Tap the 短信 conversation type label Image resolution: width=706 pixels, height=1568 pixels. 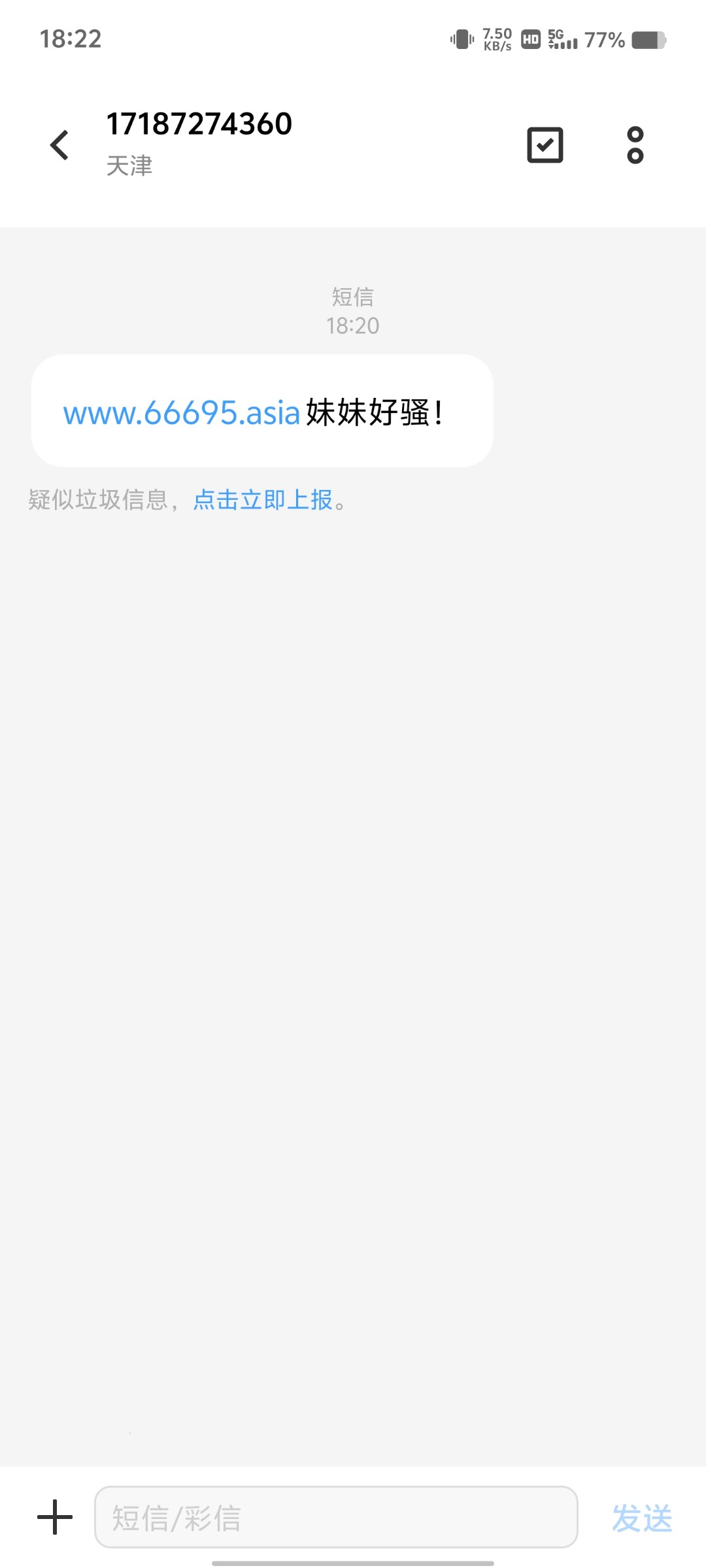click(353, 297)
